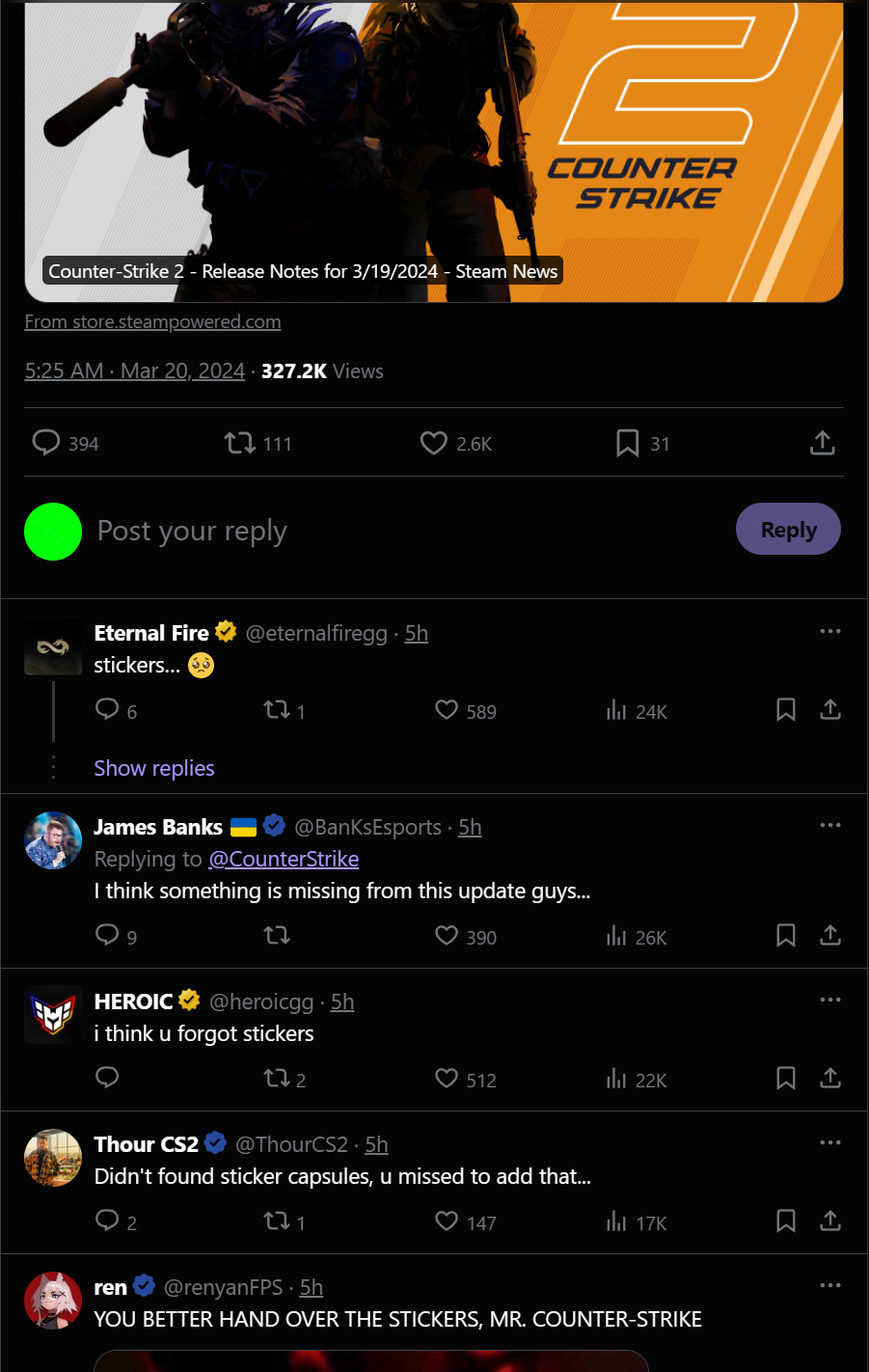The width and height of the screenshot is (869, 1372).
Task: Open the store.steampowered.com source link
Action: pyautogui.click(x=152, y=322)
